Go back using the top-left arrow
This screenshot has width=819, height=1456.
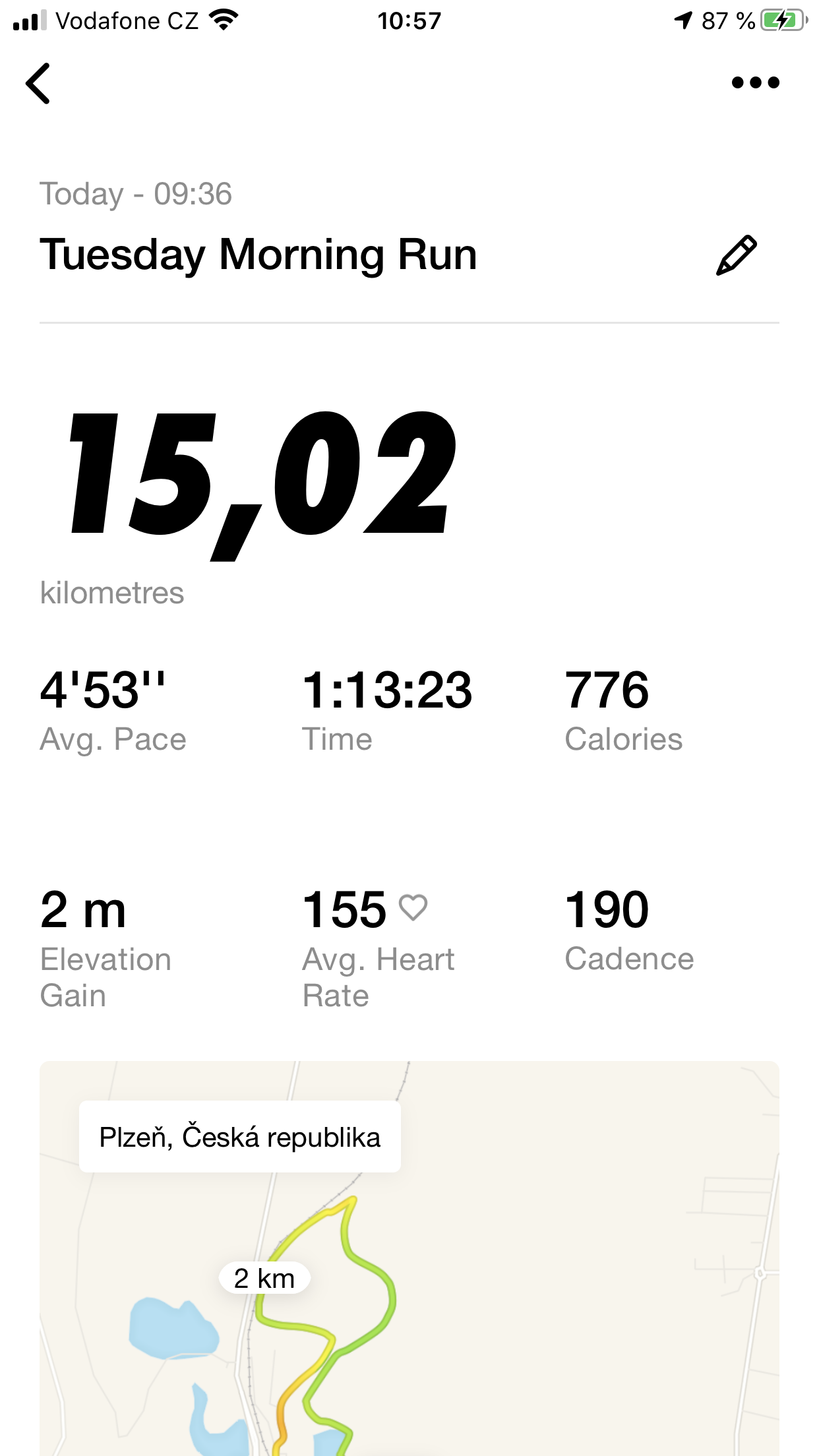38,83
